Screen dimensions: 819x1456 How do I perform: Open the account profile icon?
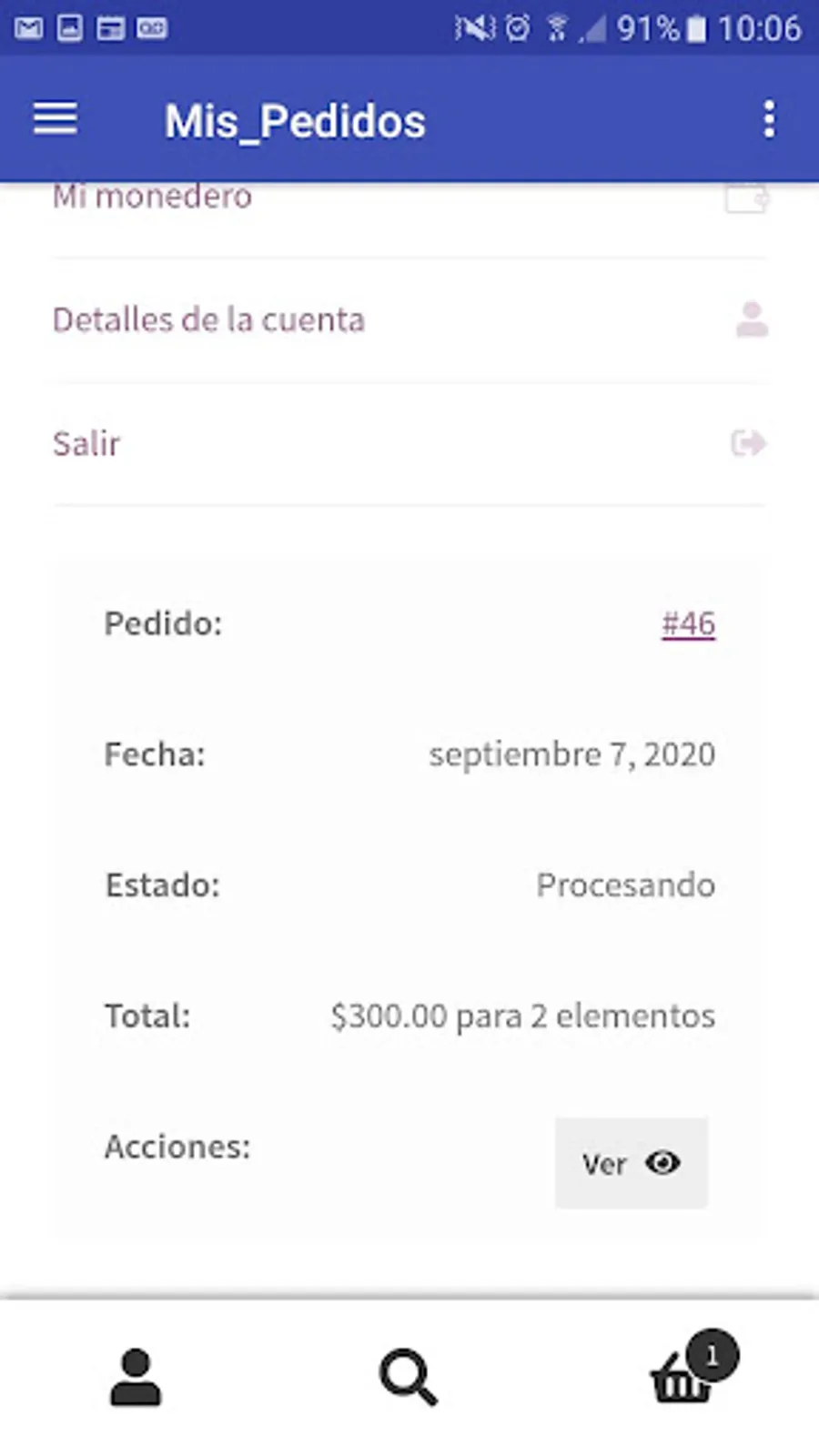point(136,1378)
